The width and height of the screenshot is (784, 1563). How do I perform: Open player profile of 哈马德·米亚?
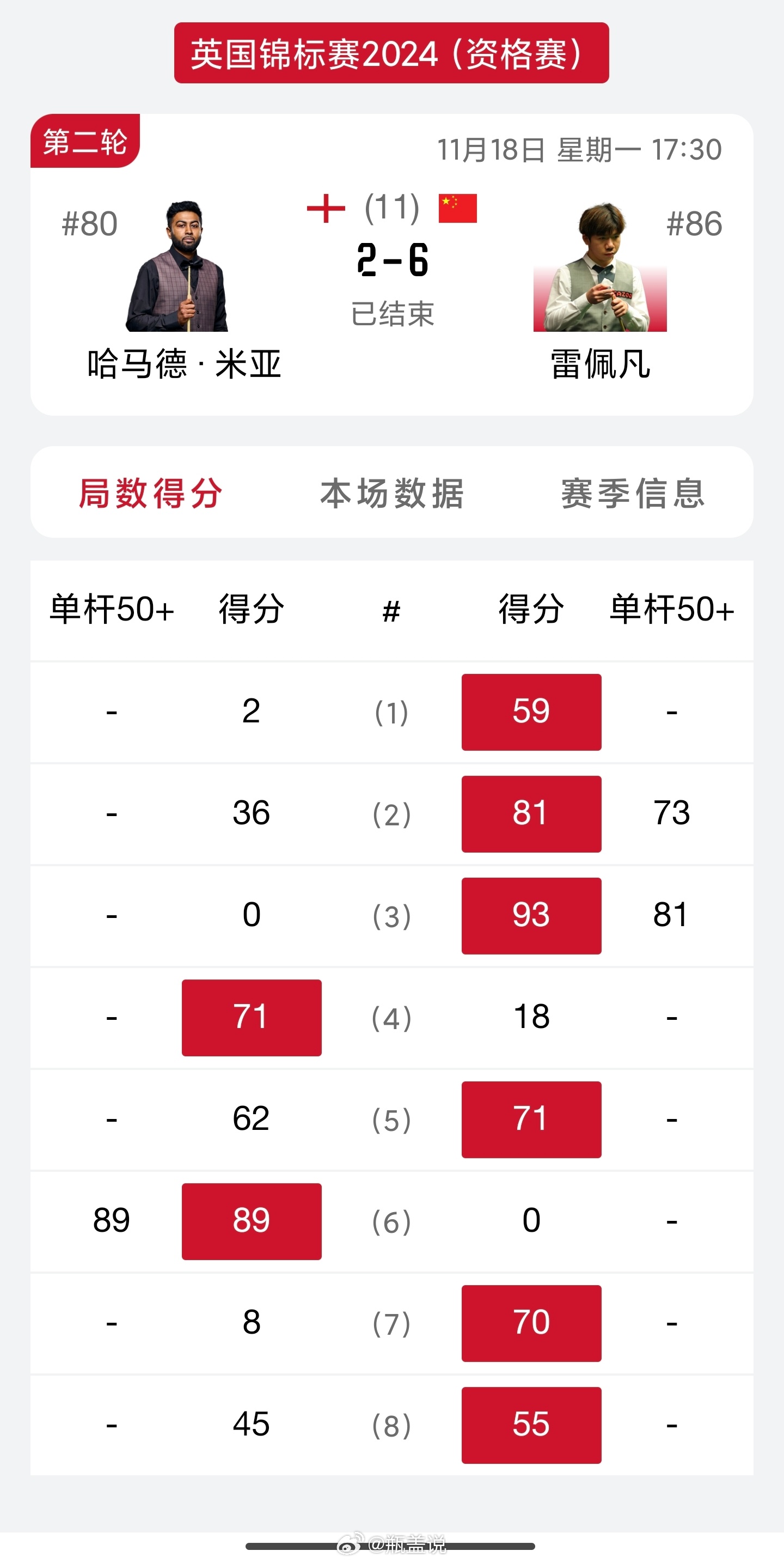point(177,266)
